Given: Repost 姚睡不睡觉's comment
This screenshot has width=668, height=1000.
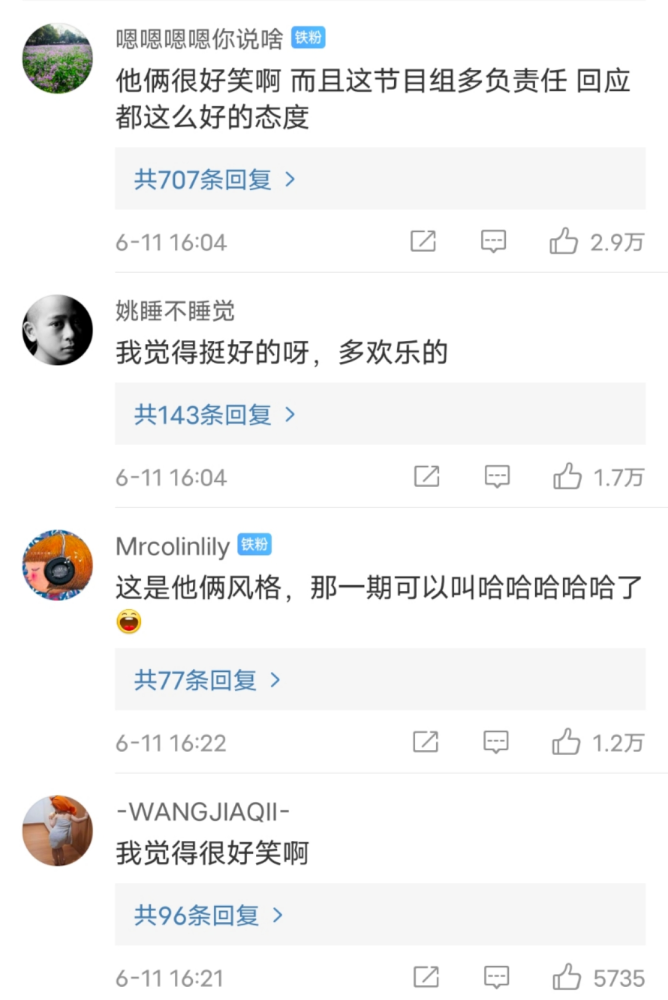Looking at the screenshot, I should click(x=427, y=477).
